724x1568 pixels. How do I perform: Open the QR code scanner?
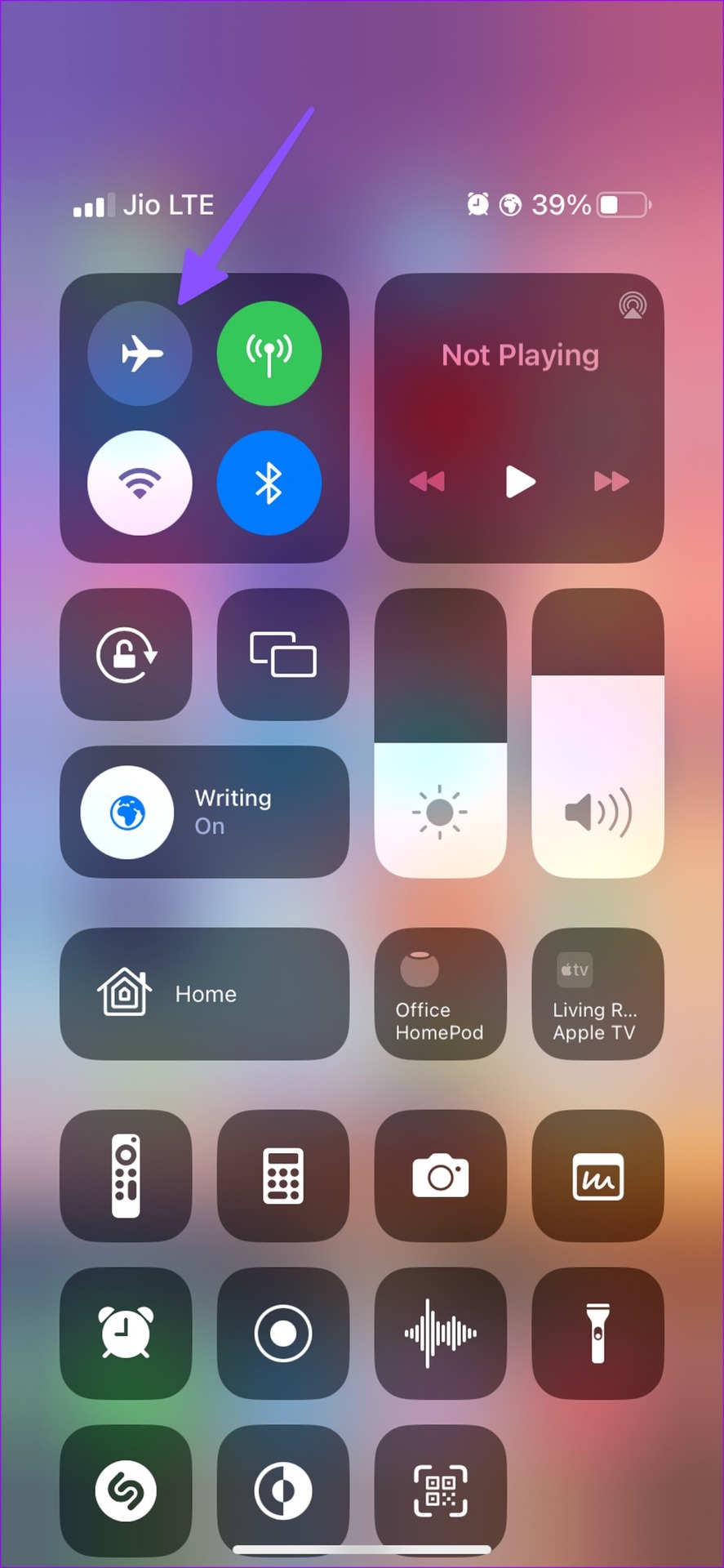(440, 1490)
